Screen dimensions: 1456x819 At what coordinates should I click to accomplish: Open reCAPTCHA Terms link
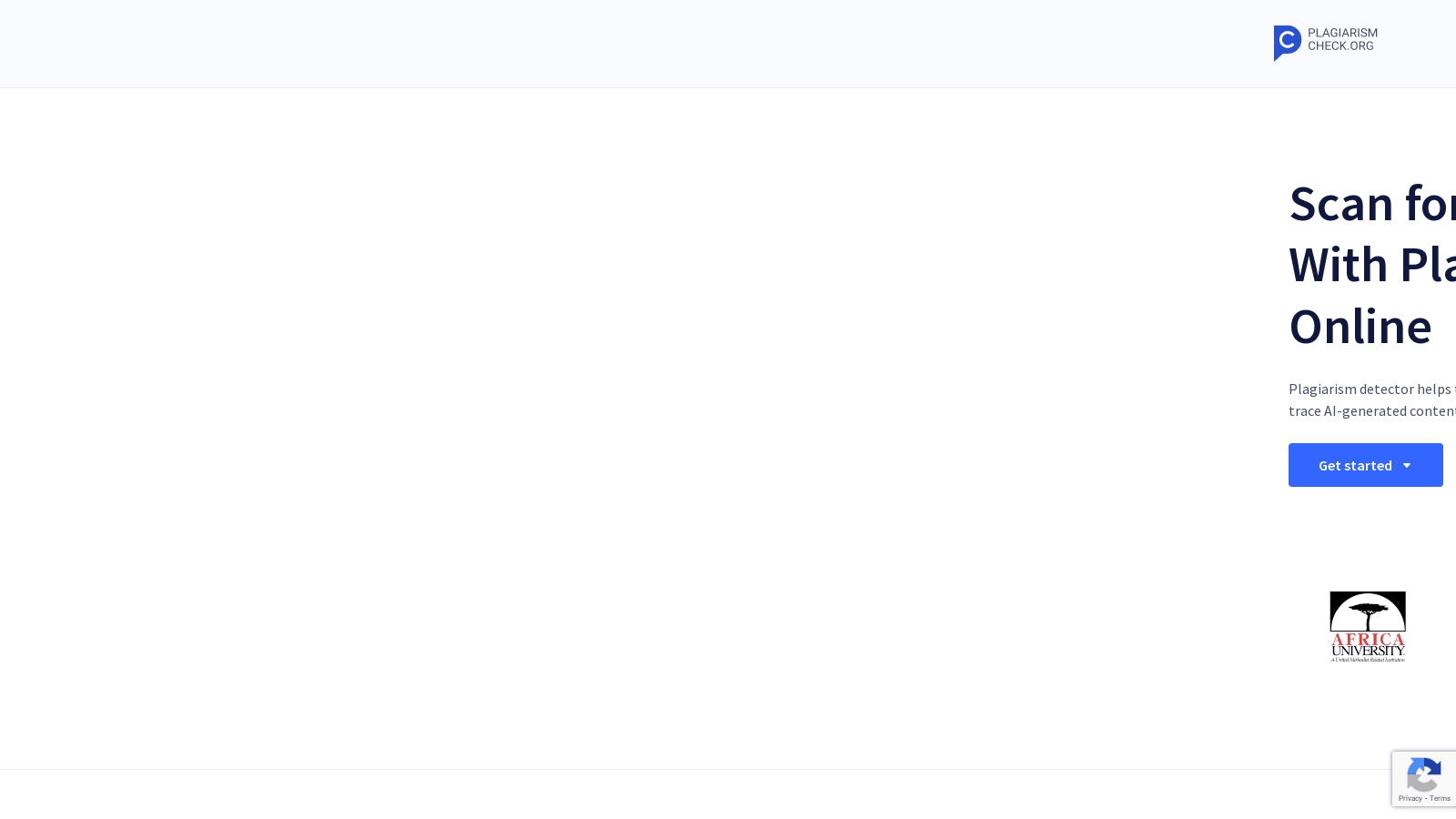pyautogui.click(x=1441, y=798)
